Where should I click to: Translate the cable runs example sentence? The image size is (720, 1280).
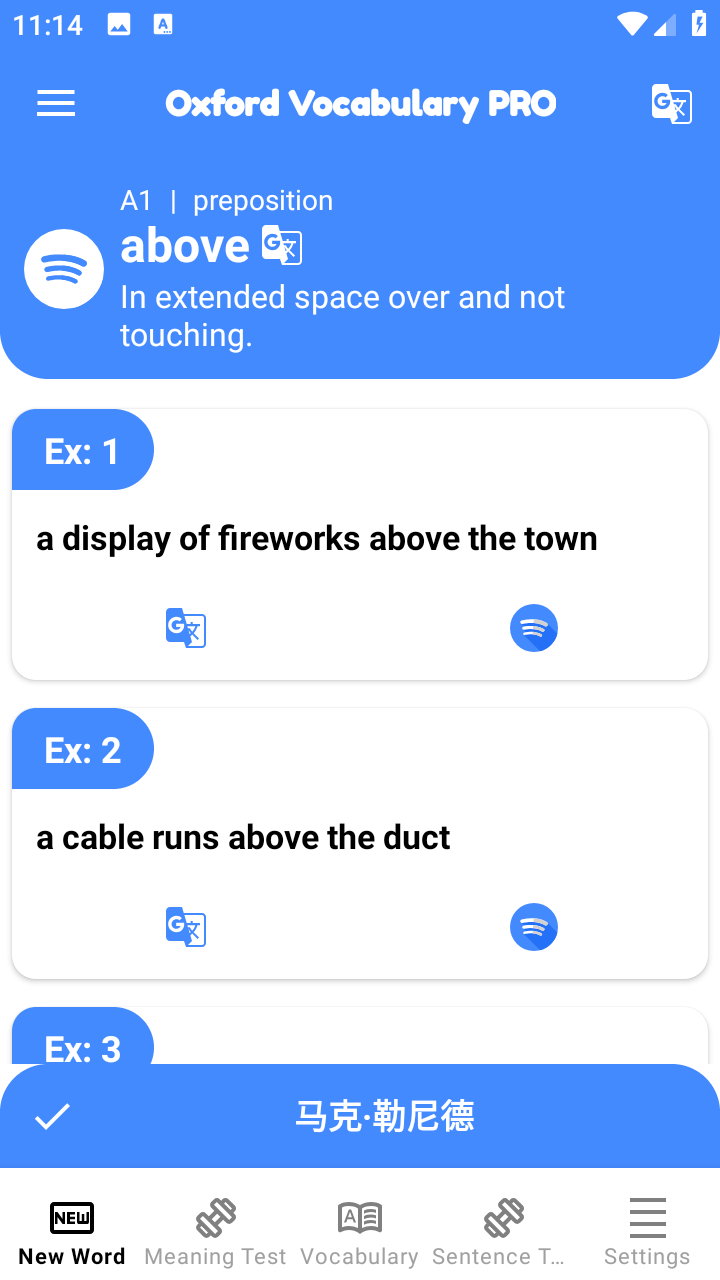186,927
